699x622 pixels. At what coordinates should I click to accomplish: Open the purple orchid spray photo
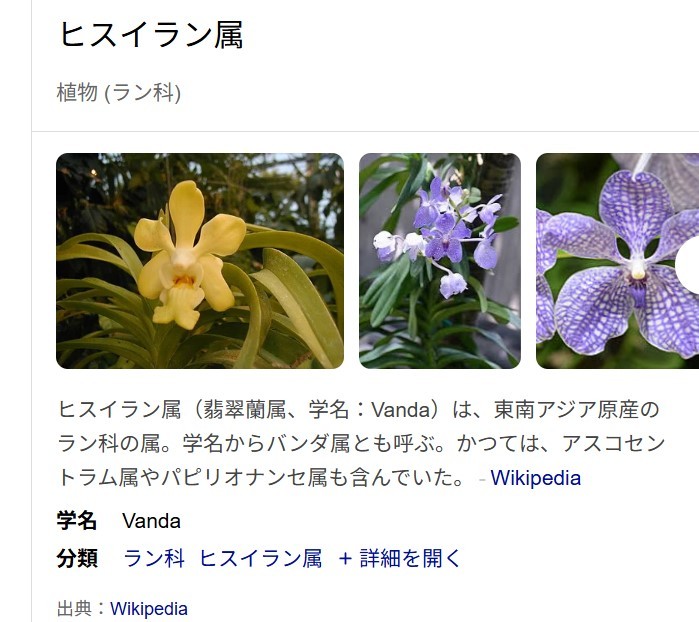pyautogui.click(x=440, y=260)
